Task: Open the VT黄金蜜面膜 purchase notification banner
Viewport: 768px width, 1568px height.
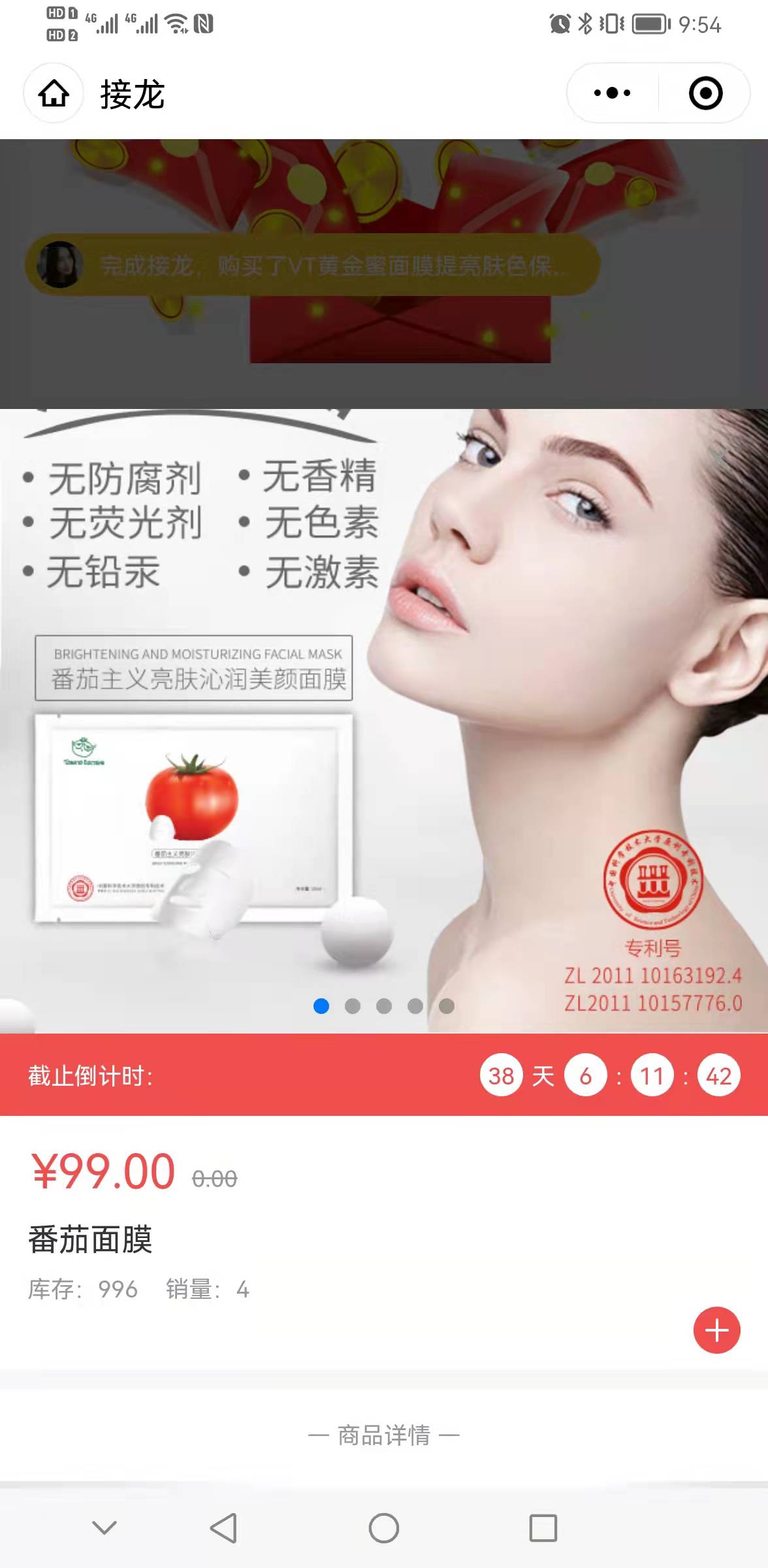Action: (x=312, y=265)
